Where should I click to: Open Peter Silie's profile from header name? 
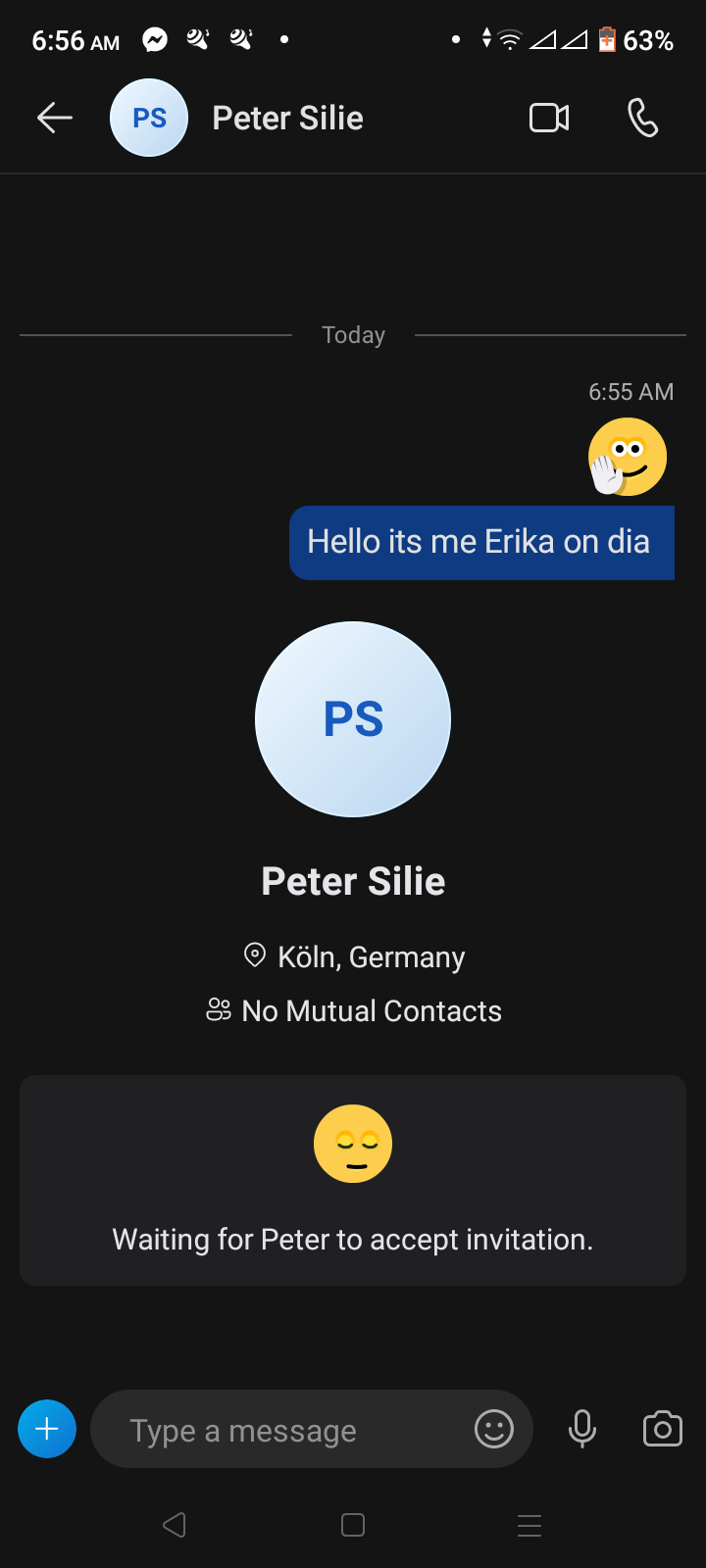pos(287,119)
